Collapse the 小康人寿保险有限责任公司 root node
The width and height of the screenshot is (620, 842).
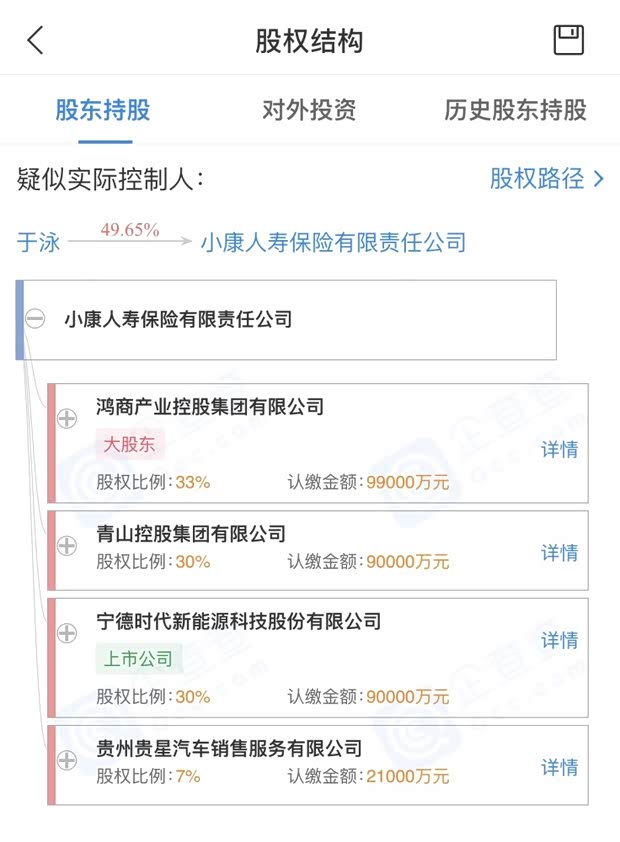[36, 319]
